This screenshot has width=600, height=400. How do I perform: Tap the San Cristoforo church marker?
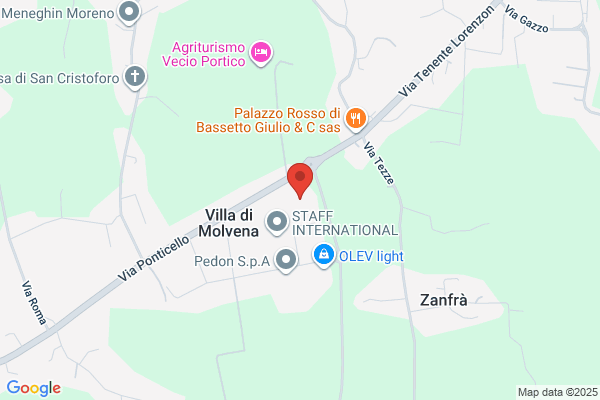135,77
